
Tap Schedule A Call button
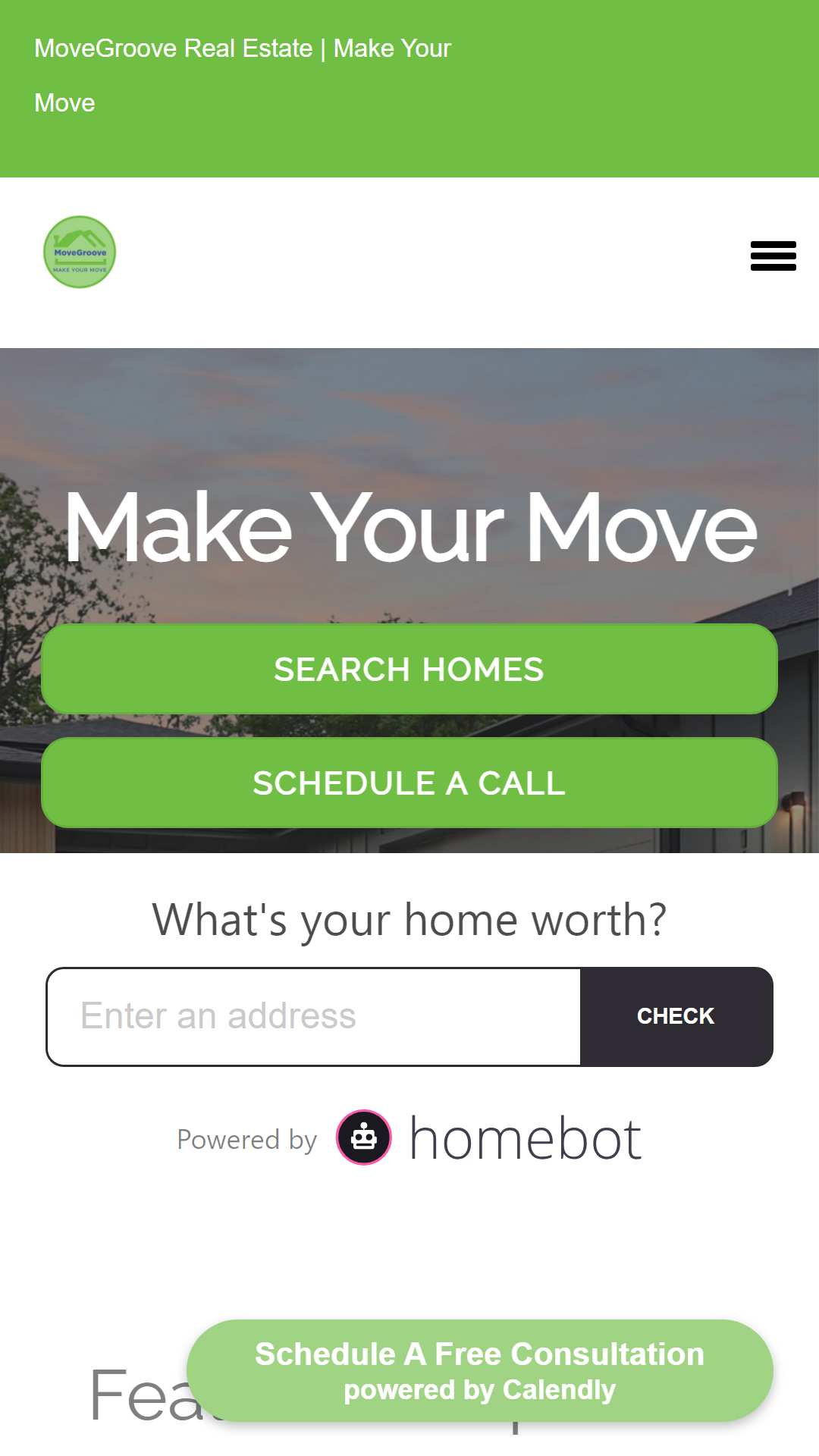[409, 783]
